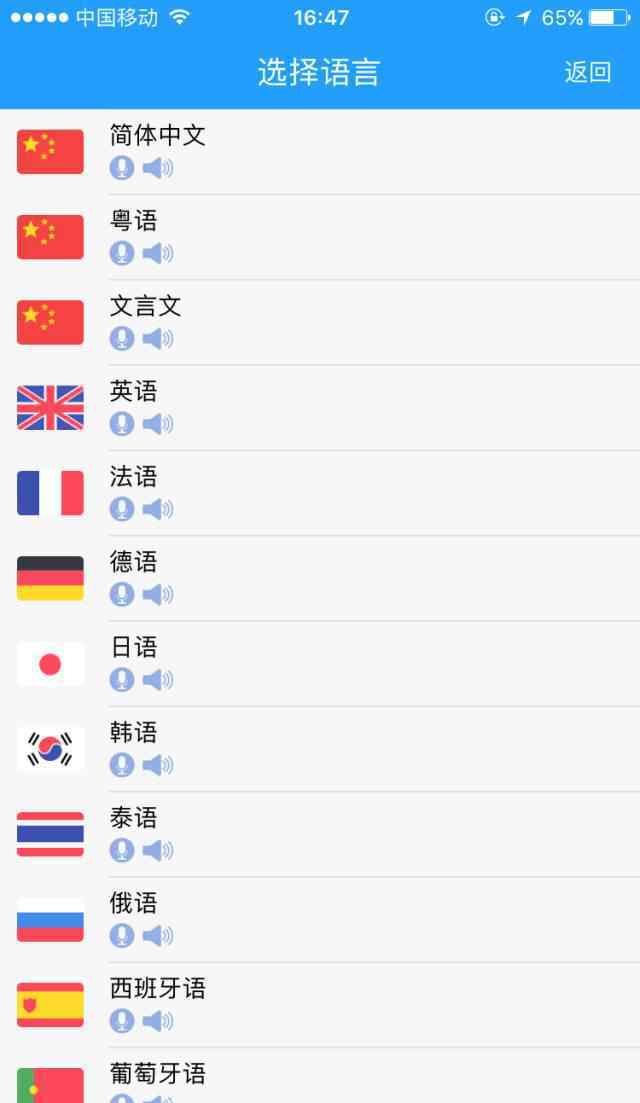Select 葡萄牙语 language
Screen dimensions: 640x1103
tap(320, 1076)
